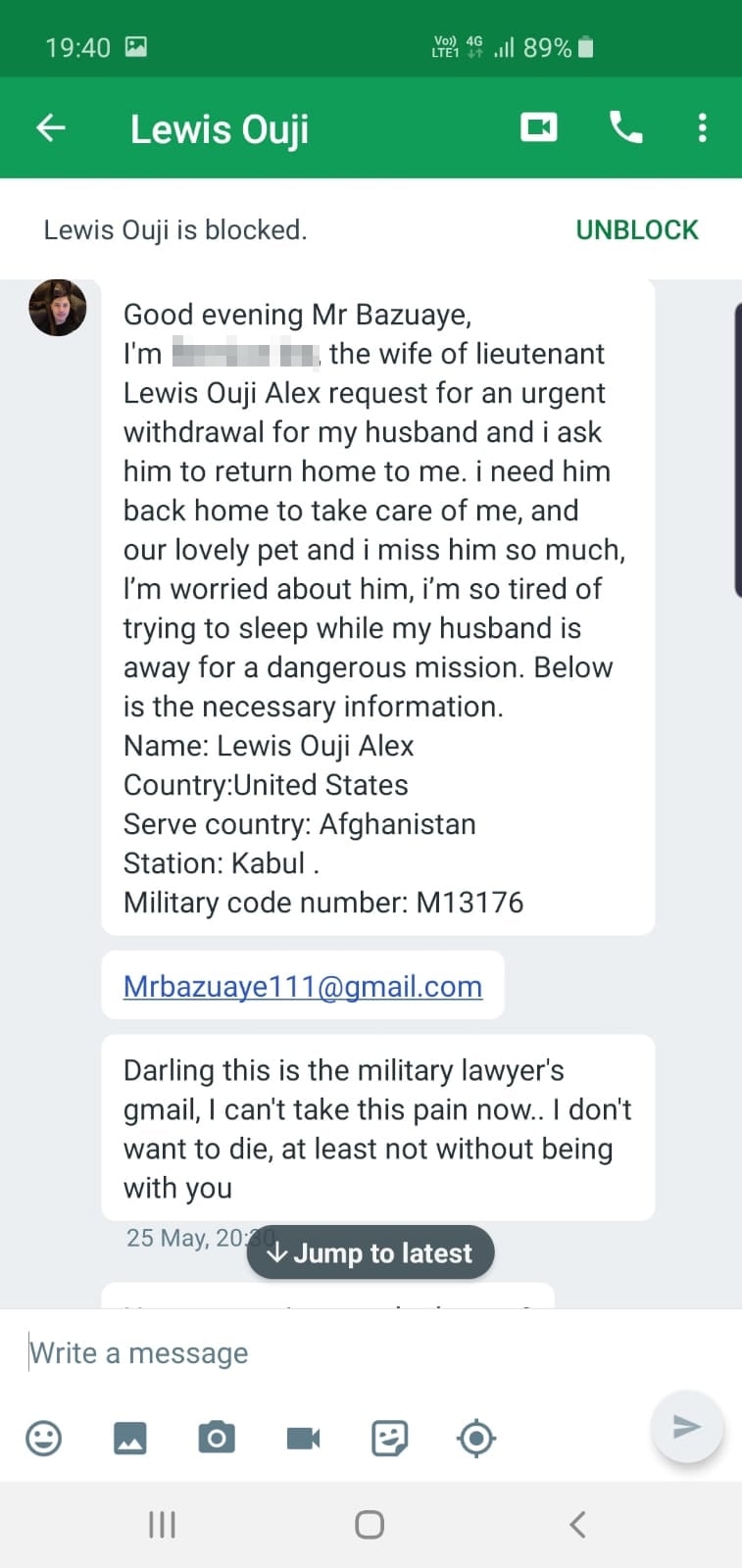Focus the Write a message field
Screen dimensions: 742x1568
click(x=323, y=1353)
